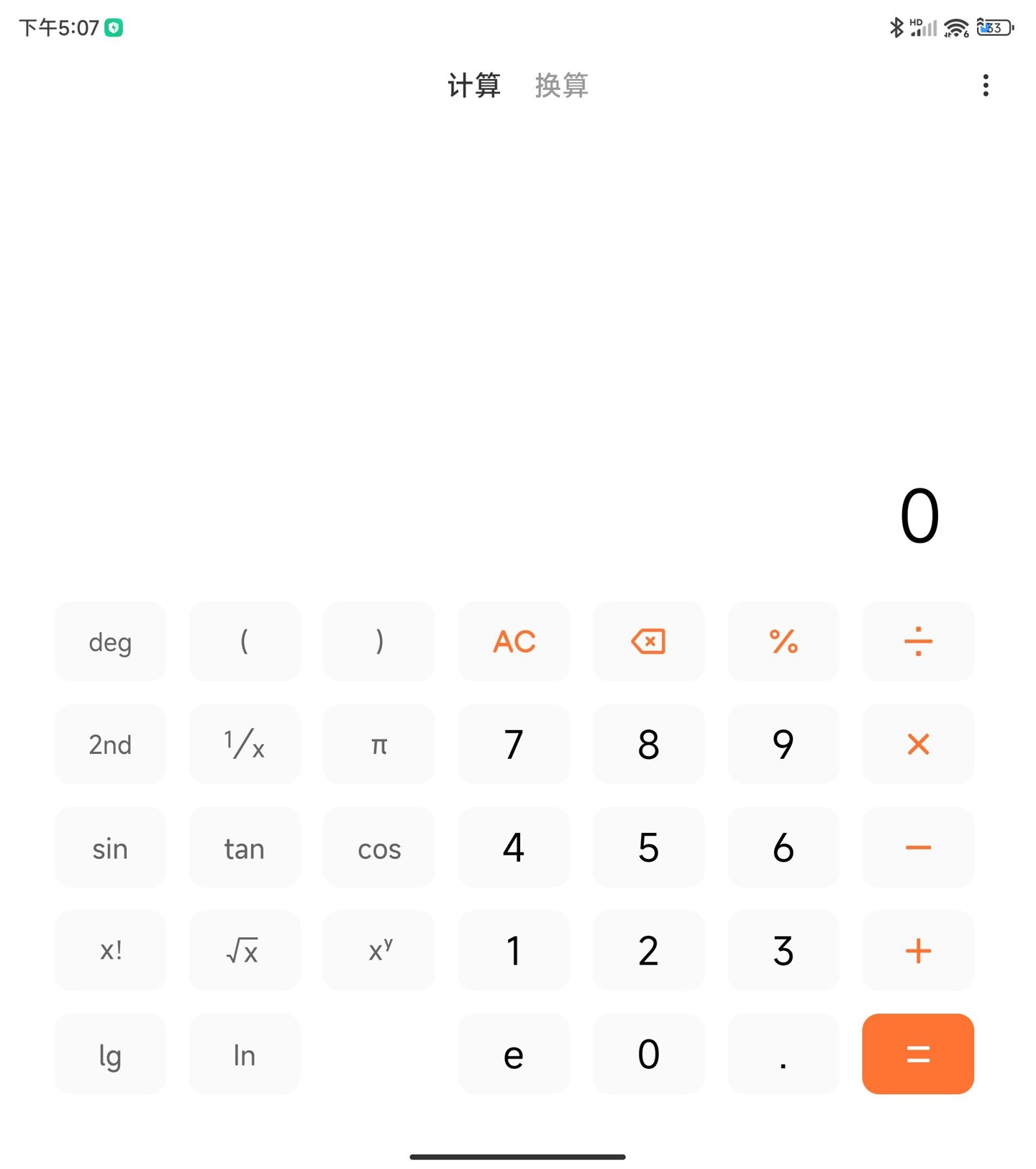Toggle the reciprocal 1/x function

point(244,745)
